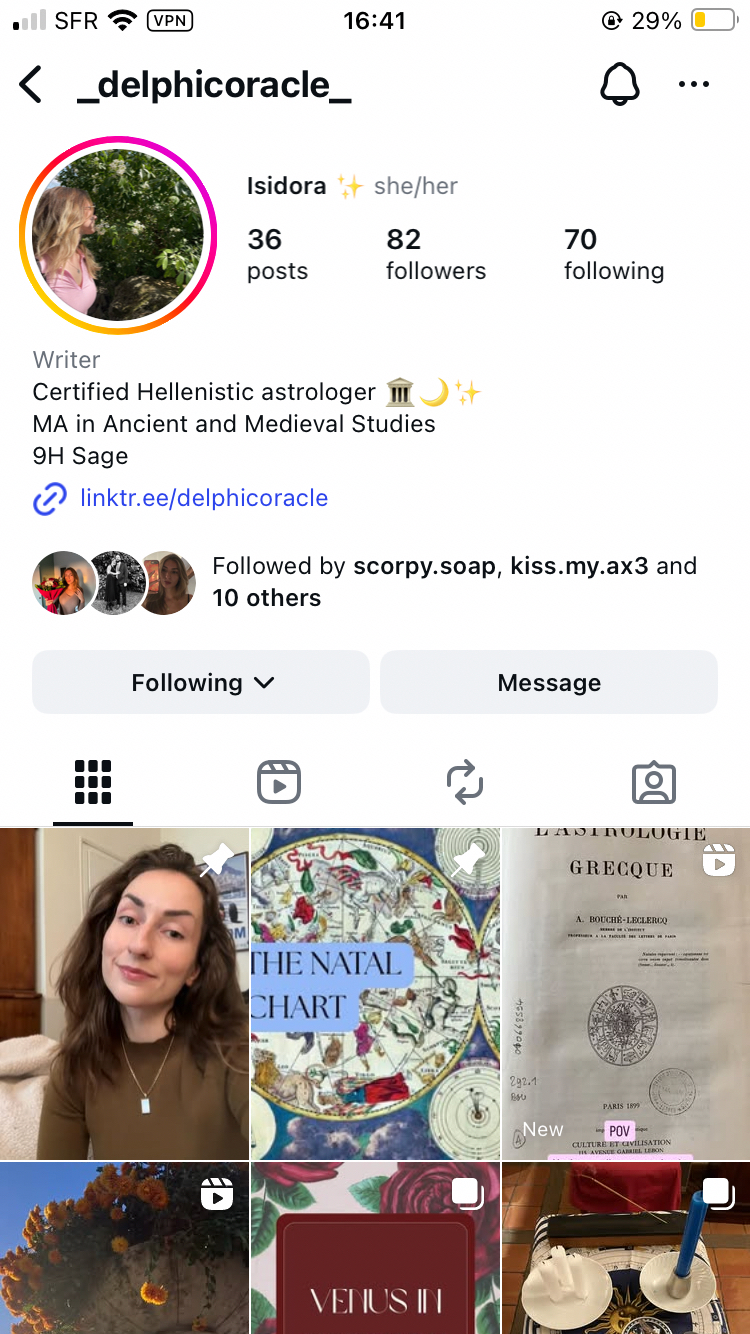
Task: Open the orange flowers reel
Action: point(123,1248)
